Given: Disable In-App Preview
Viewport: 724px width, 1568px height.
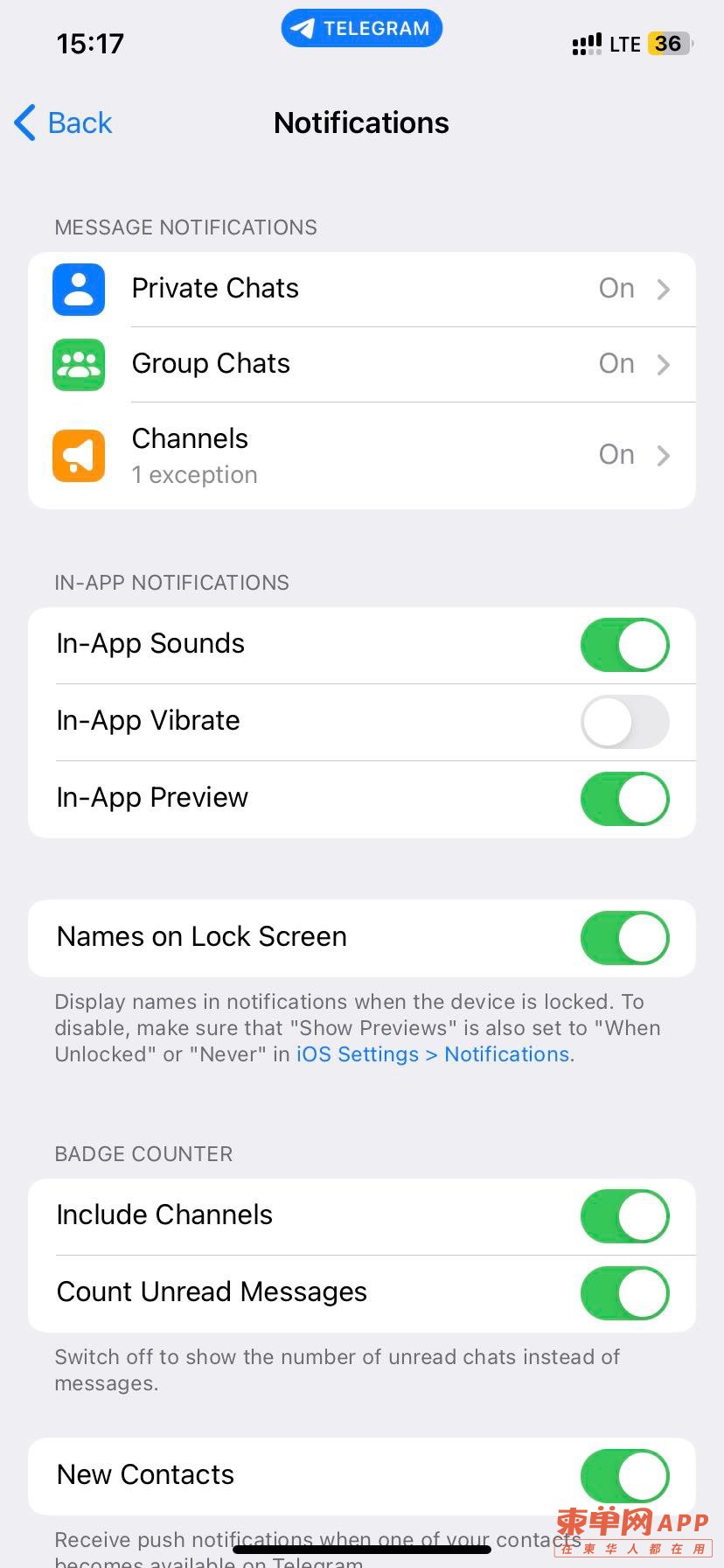Looking at the screenshot, I should pos(625,799).
